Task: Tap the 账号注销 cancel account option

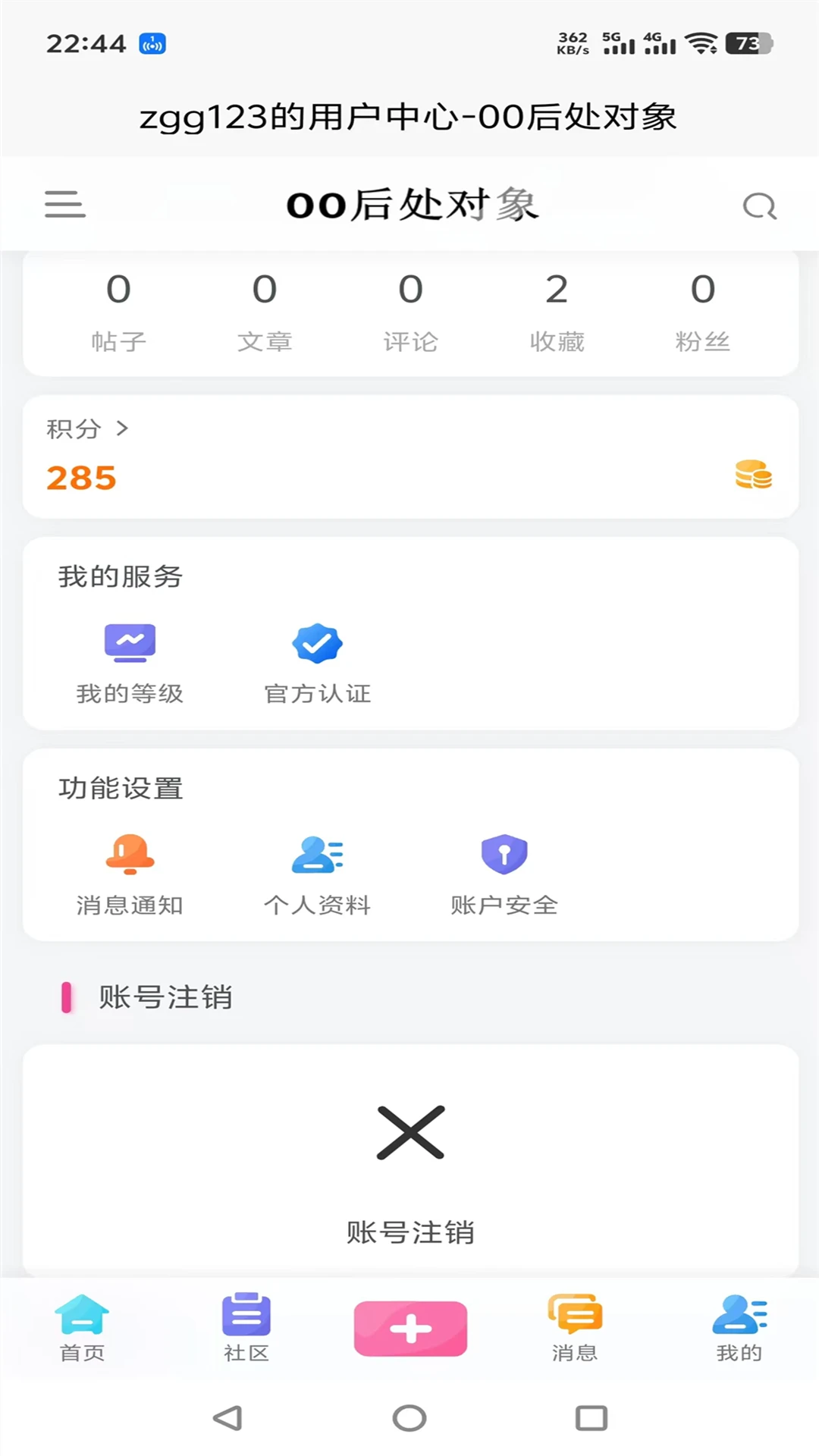Action: coord(409,1232)
